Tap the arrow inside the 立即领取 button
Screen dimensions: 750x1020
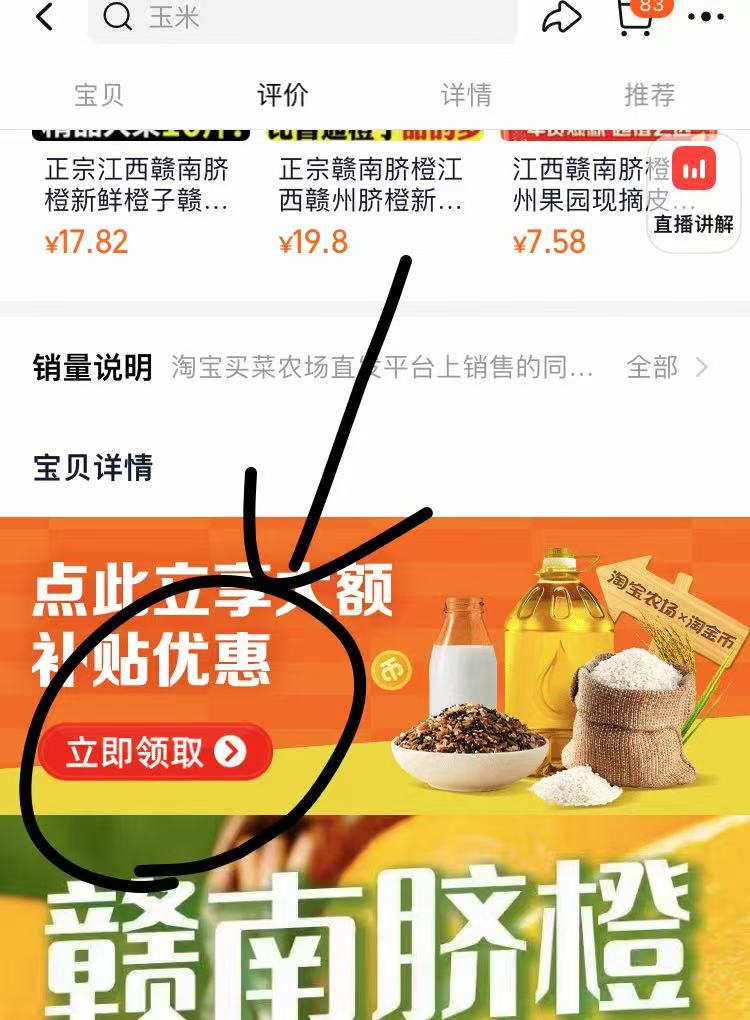[231, 750]
